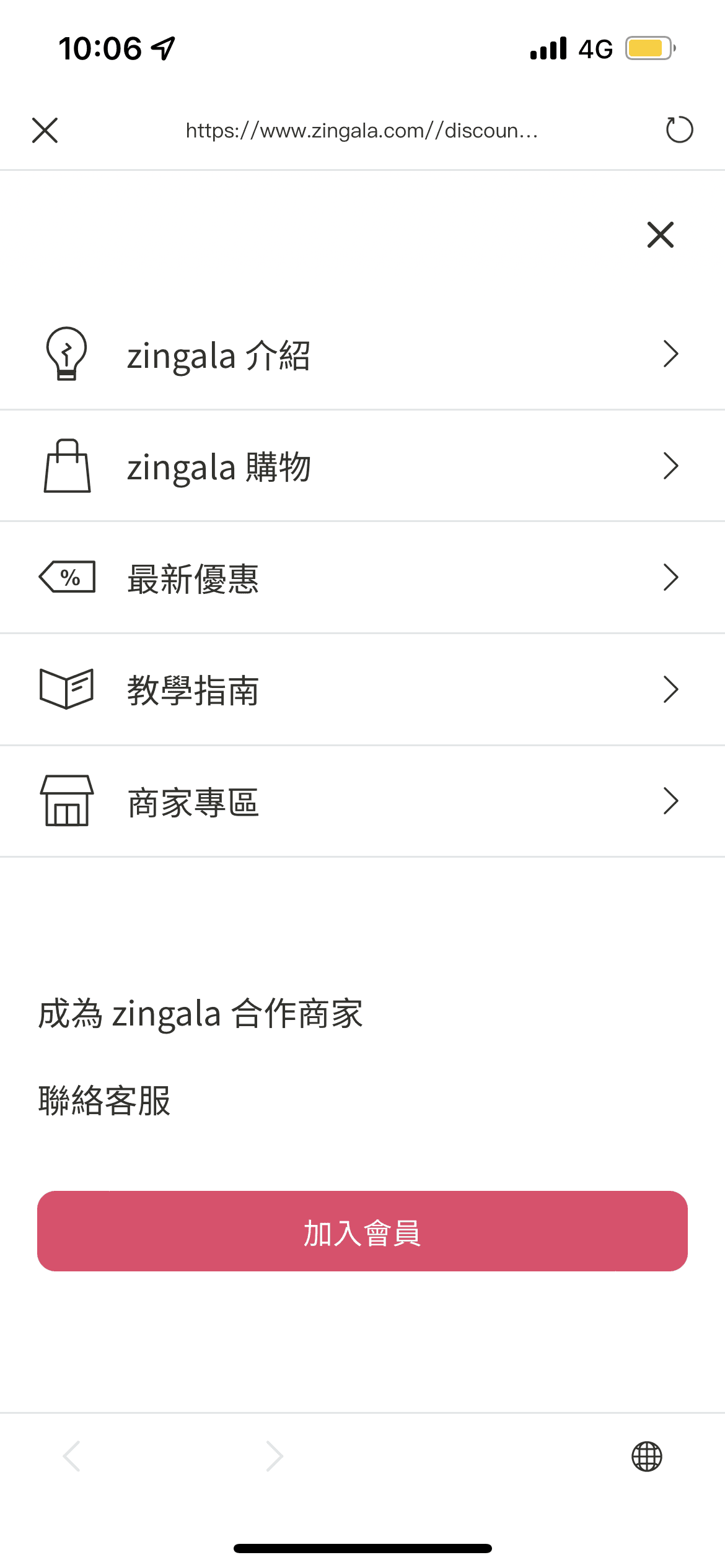
Task: Select the percent tag icon for 最新優惠
Action: 66,577
